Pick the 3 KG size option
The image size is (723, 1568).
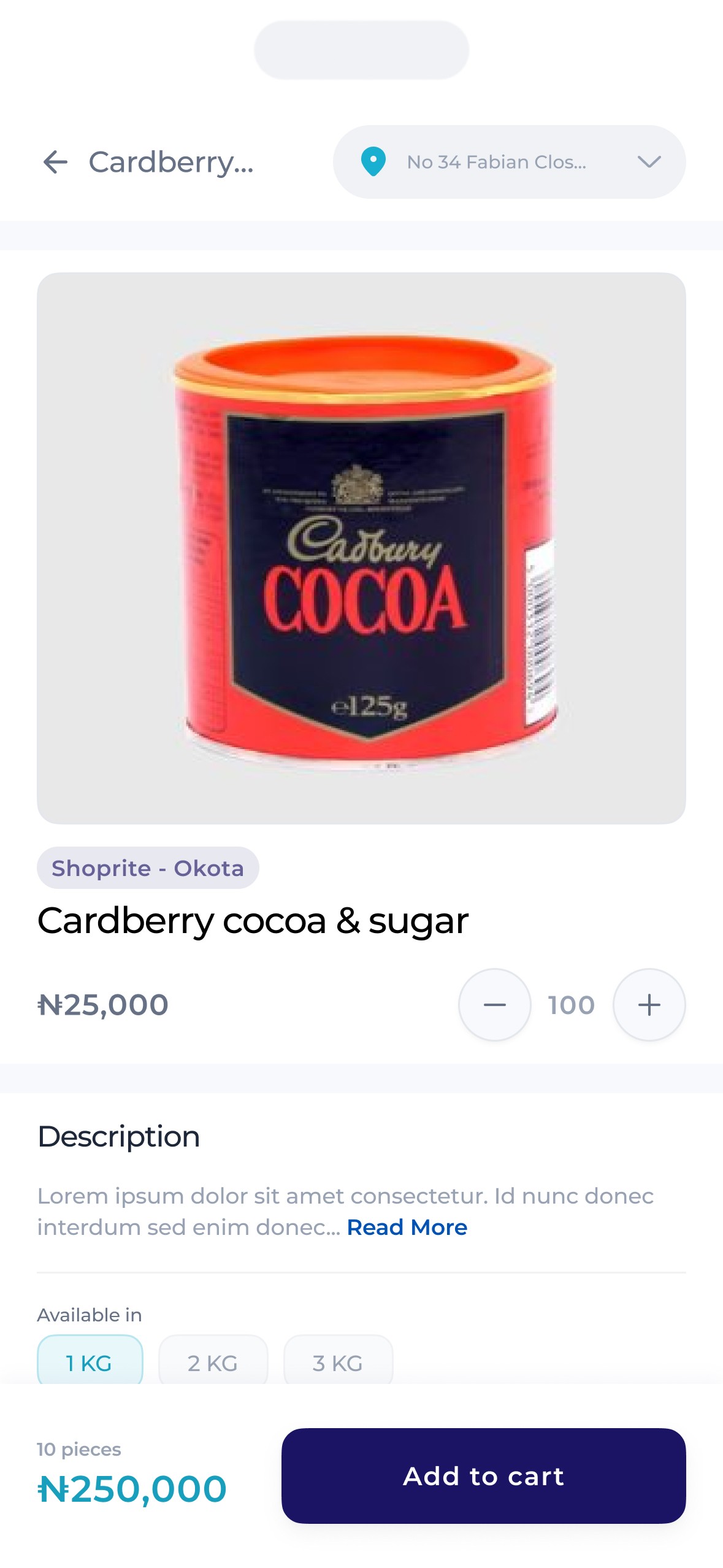tap(338, 1362)
